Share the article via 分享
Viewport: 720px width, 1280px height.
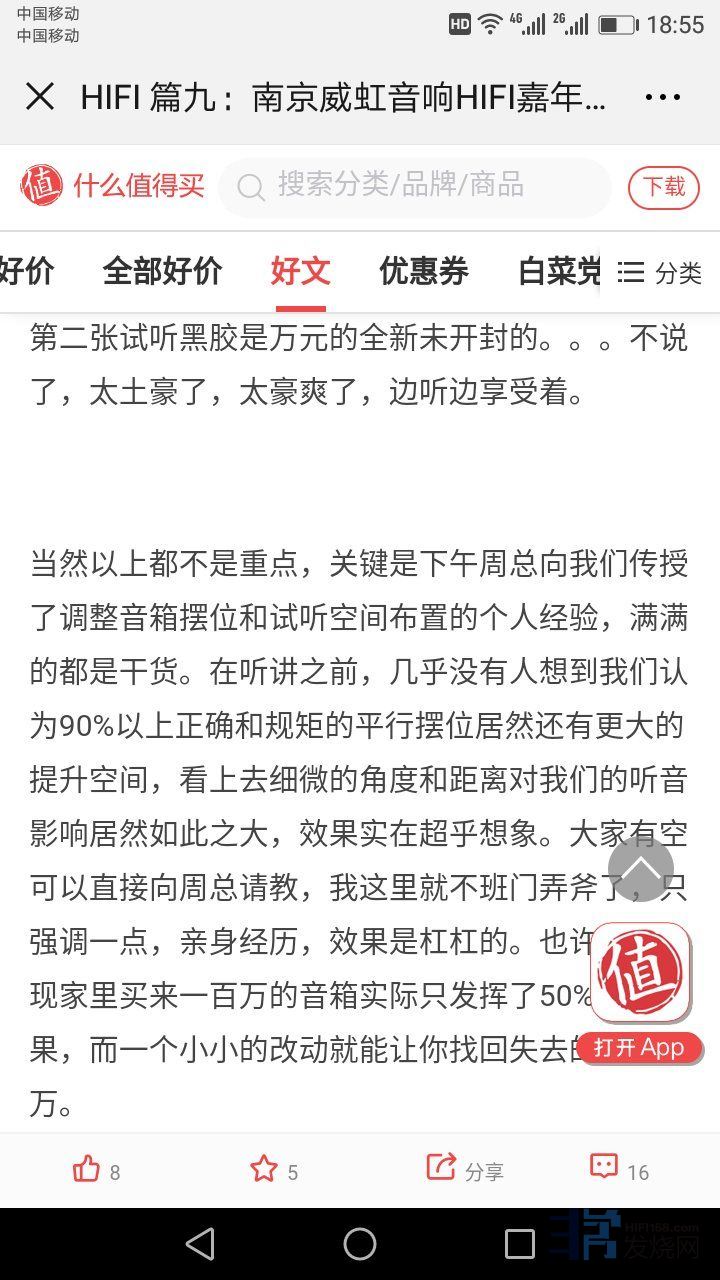[464, 1169]
